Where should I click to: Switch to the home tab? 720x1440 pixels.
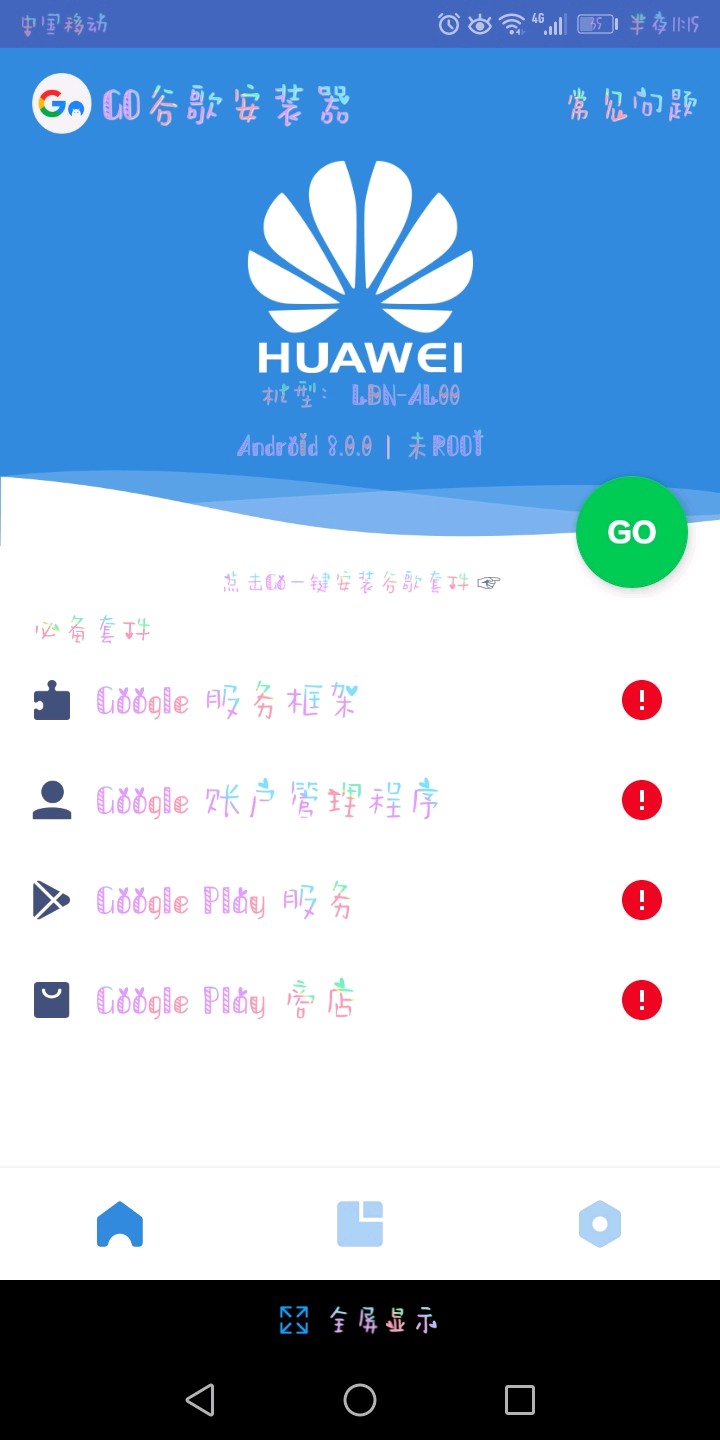120,1224
